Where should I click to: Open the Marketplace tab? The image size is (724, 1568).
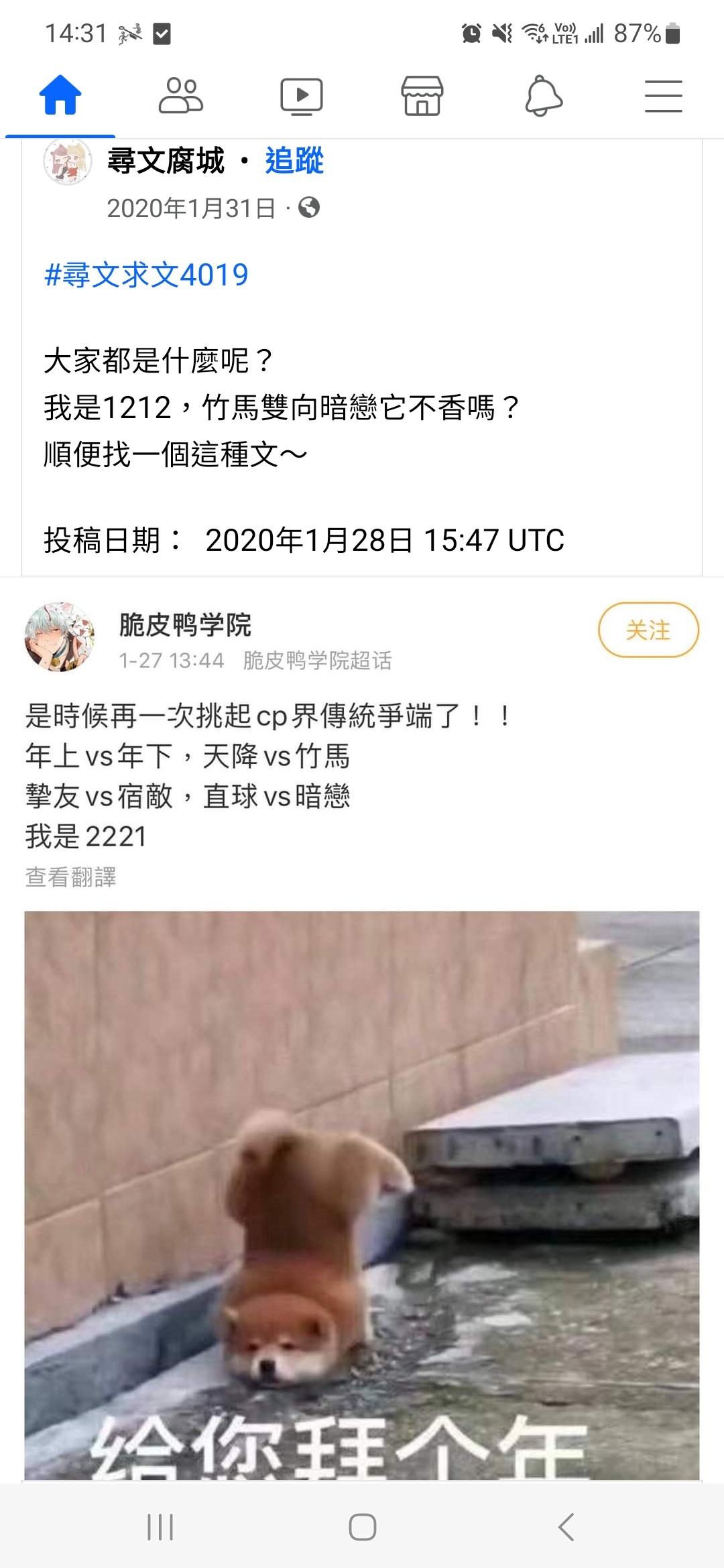pyautogui.click(x=422, y=96)
